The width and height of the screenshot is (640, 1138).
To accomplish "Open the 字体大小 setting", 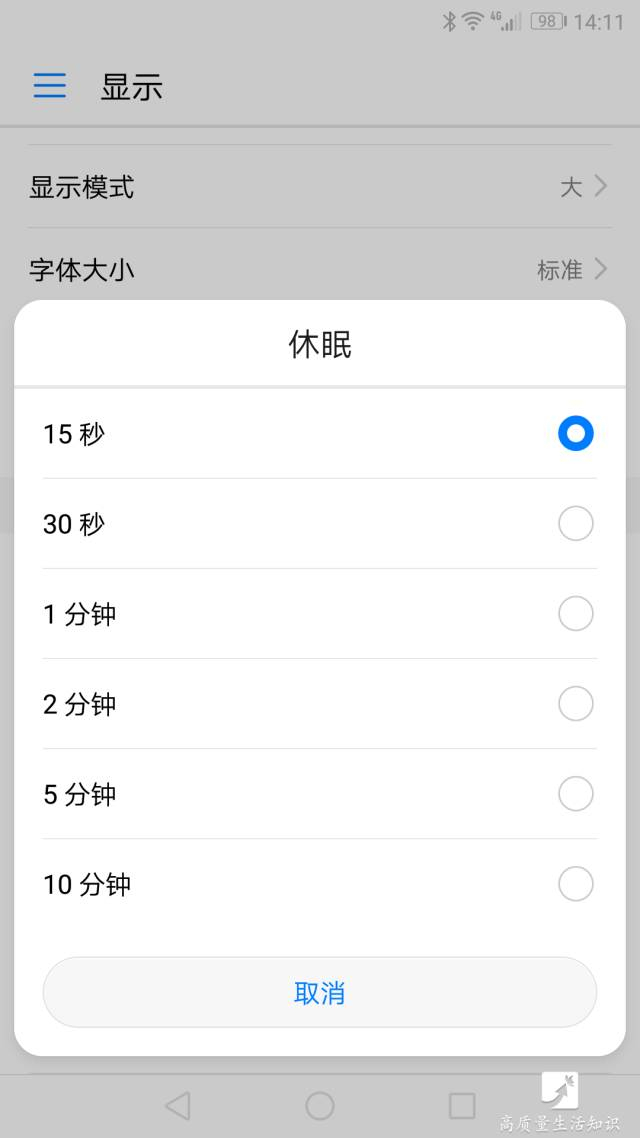I will tap(320, 269).
